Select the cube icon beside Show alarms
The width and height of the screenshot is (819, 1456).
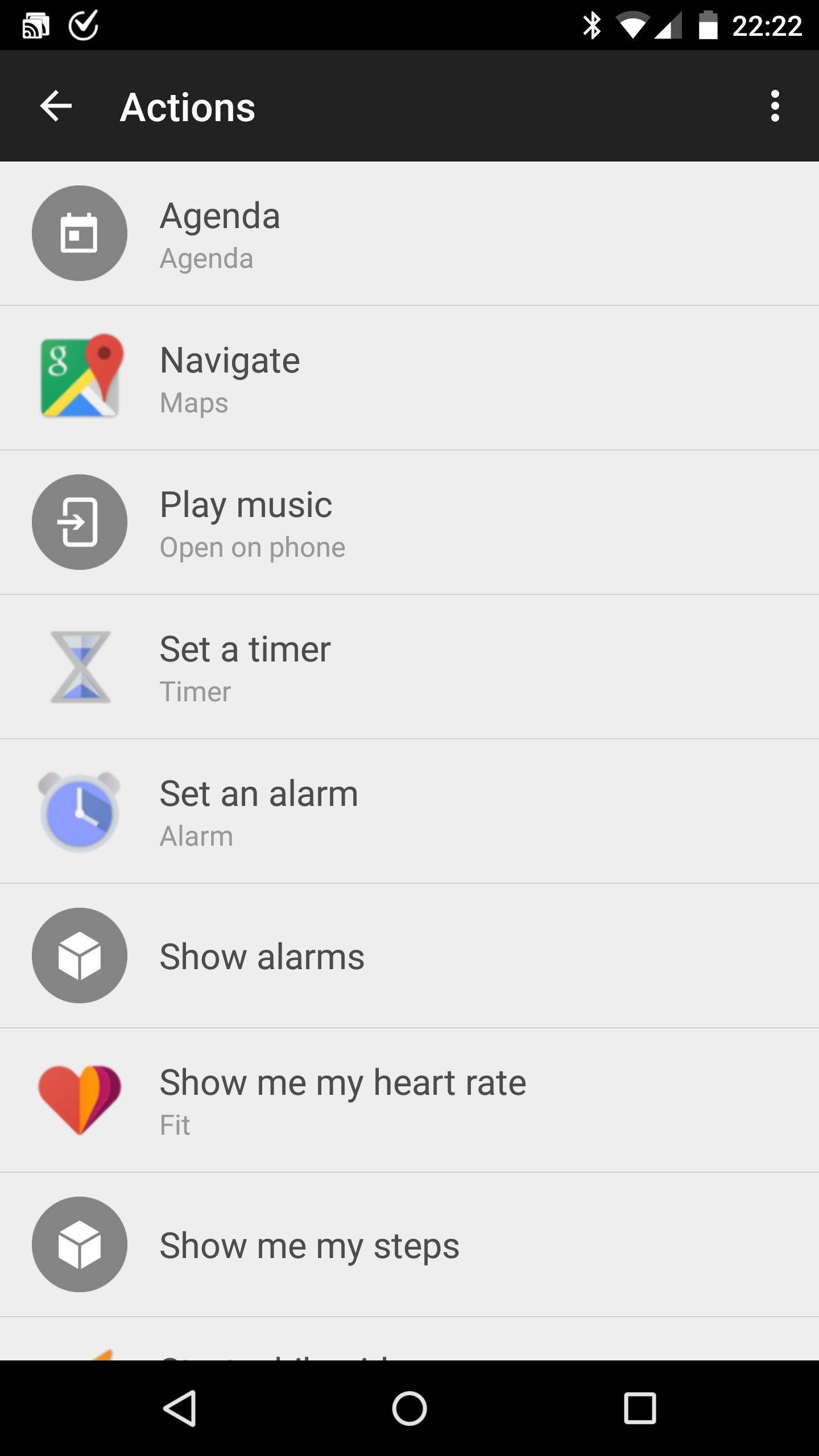80,956
